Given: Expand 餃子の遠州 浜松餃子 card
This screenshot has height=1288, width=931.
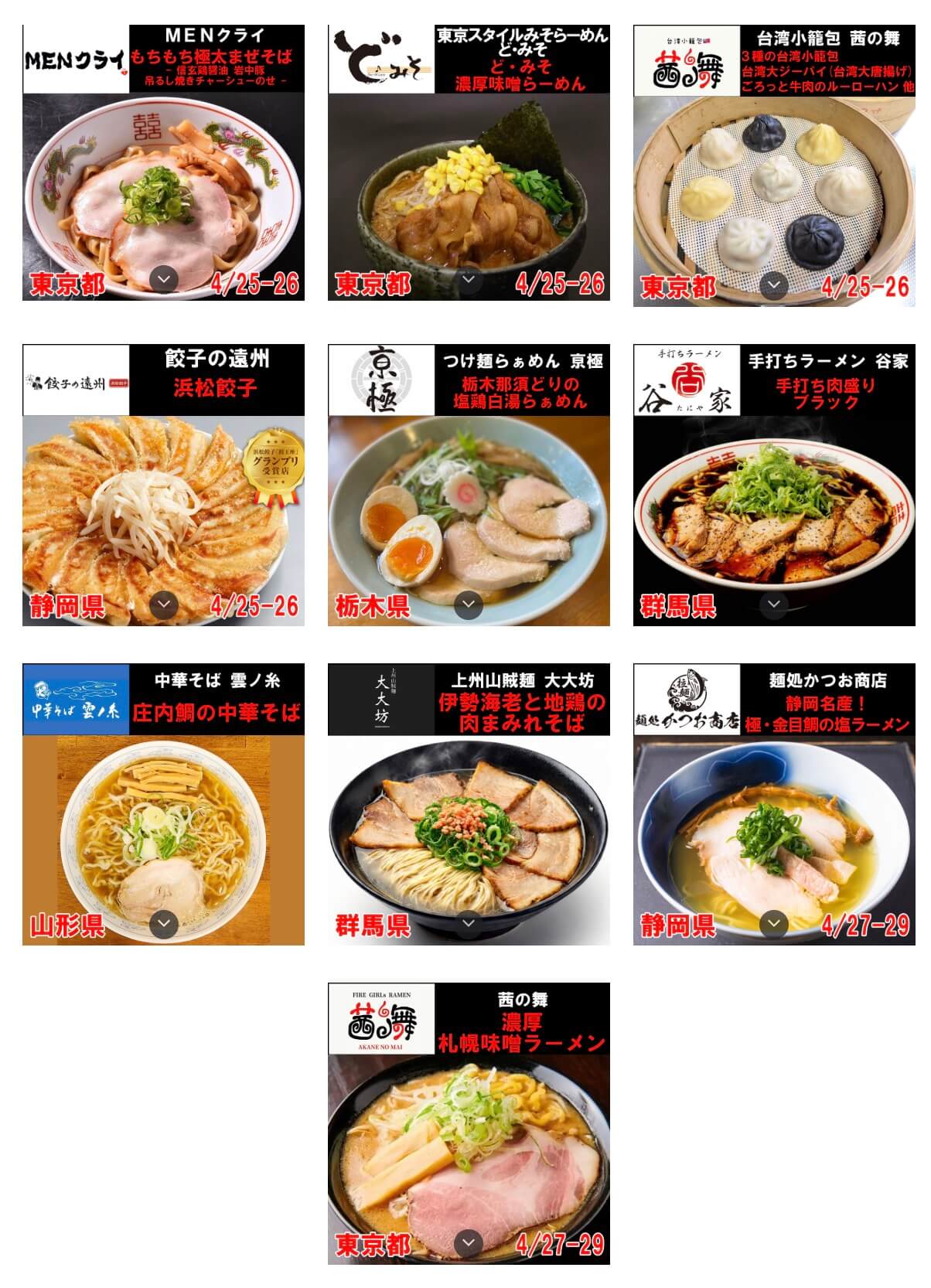Looking at the screenshot, I should 163,604.
